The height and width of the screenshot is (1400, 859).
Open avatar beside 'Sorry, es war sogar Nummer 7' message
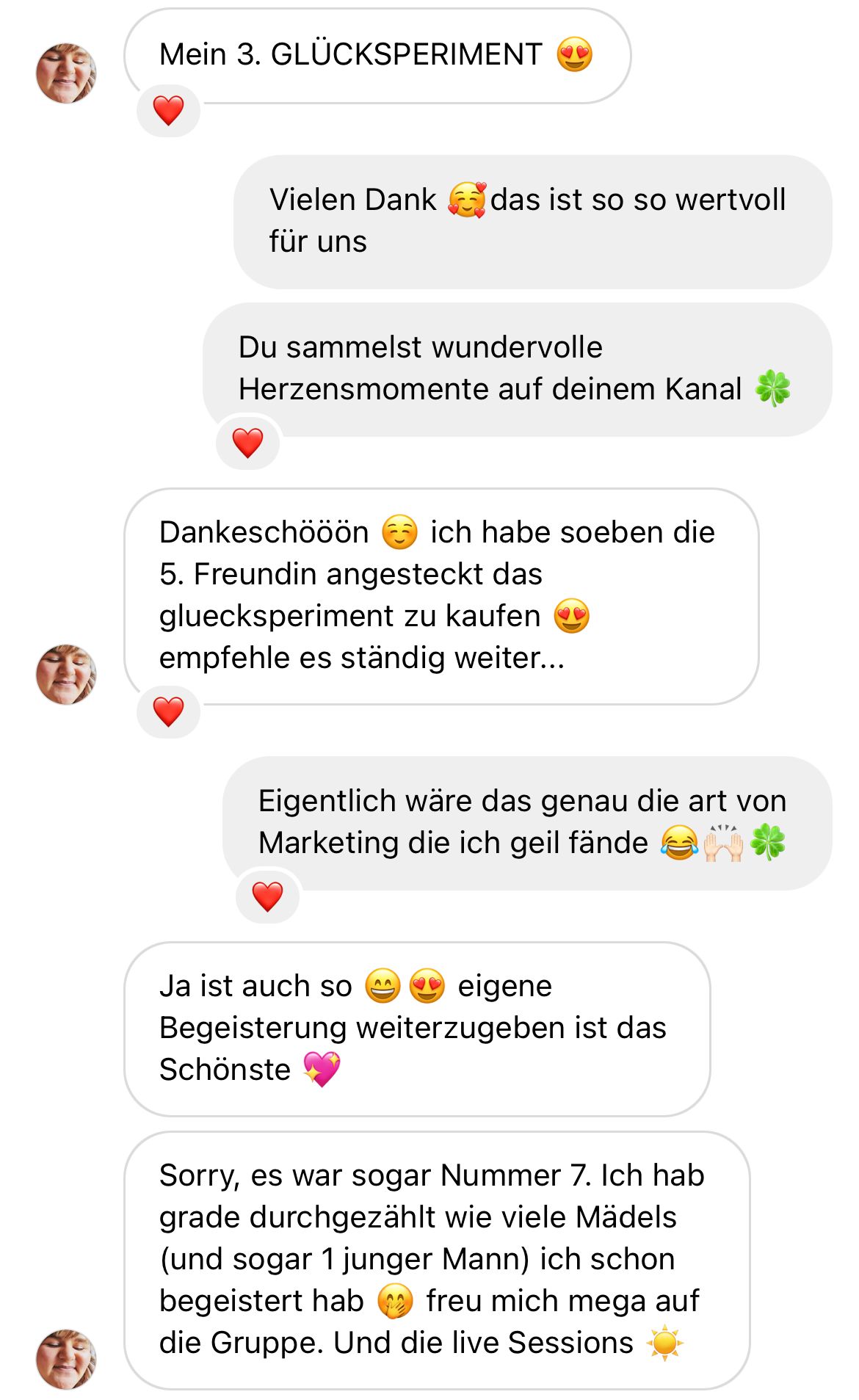coord(66,1359)
